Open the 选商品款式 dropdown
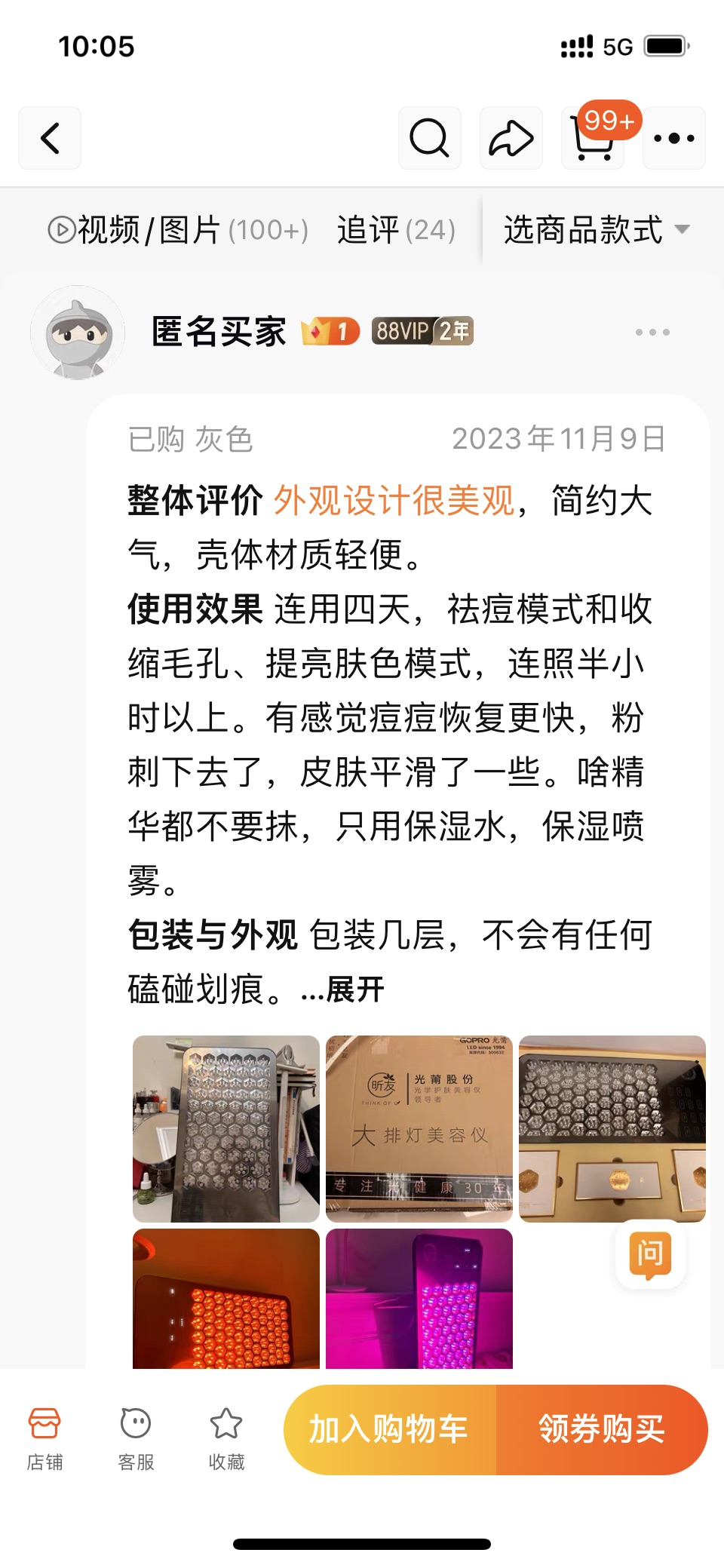Screen dimensions: 724x1568 point(596,230)
